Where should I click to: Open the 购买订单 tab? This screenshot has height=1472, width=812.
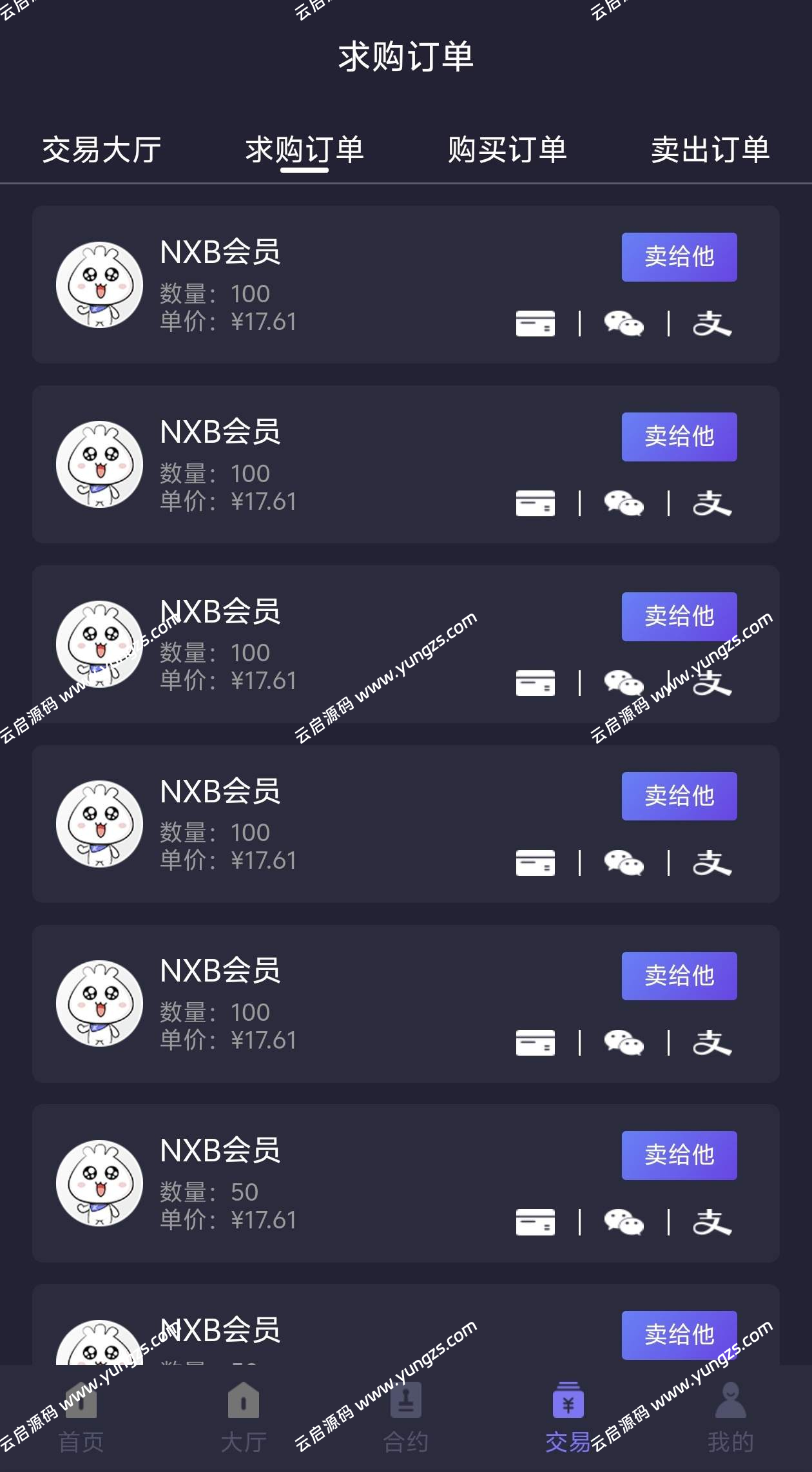tap(507, 150)
